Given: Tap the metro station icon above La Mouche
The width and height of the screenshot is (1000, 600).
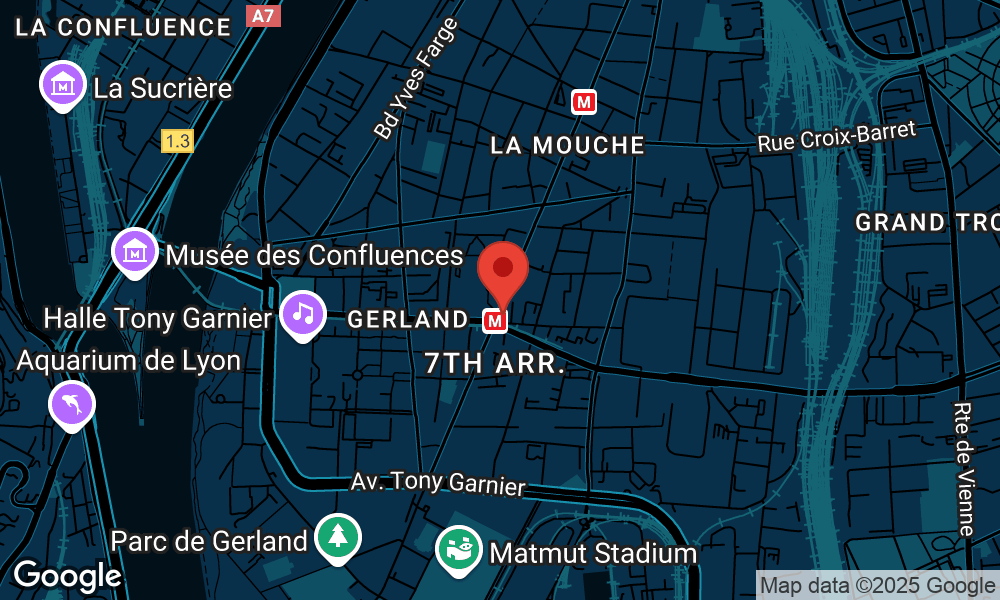Looking at the screenshot, I should [x=584, y=102].
